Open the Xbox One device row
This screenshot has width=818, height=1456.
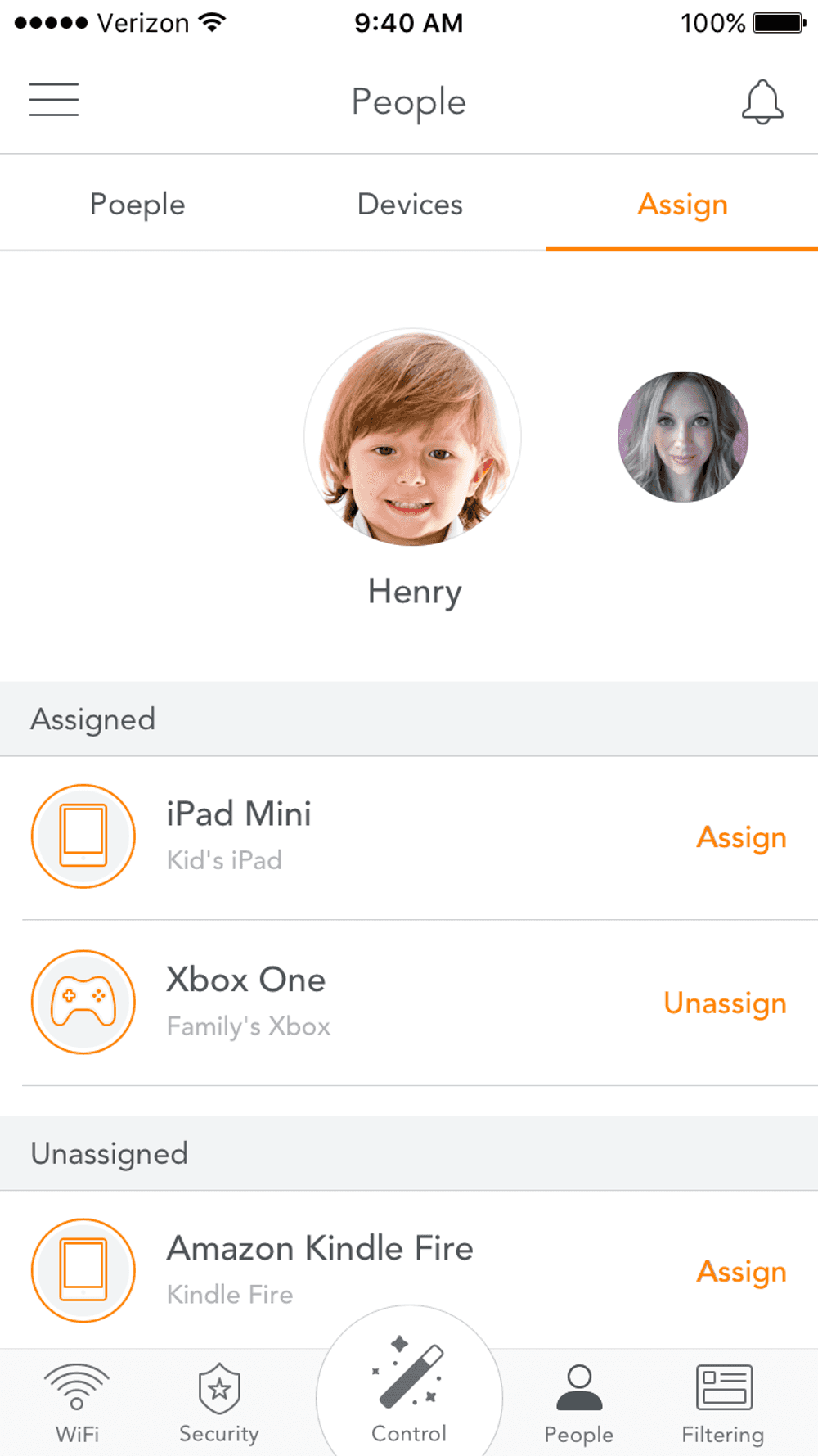[x=327, y=1003]
